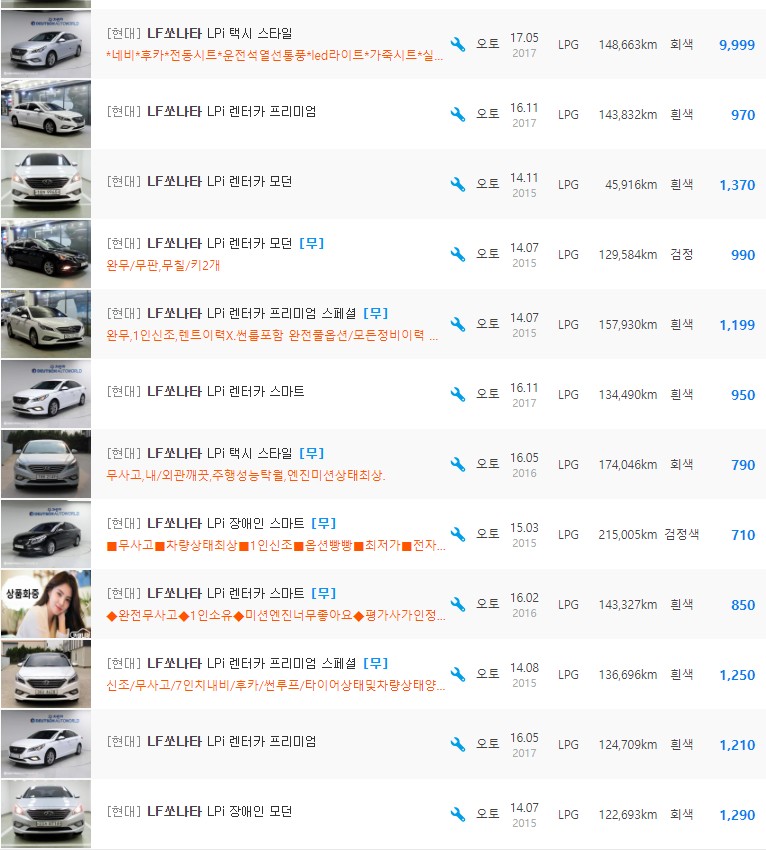Open the white Sonata photo of the first listing
Screen dimensions: 766x850
(x=45, y=43)
